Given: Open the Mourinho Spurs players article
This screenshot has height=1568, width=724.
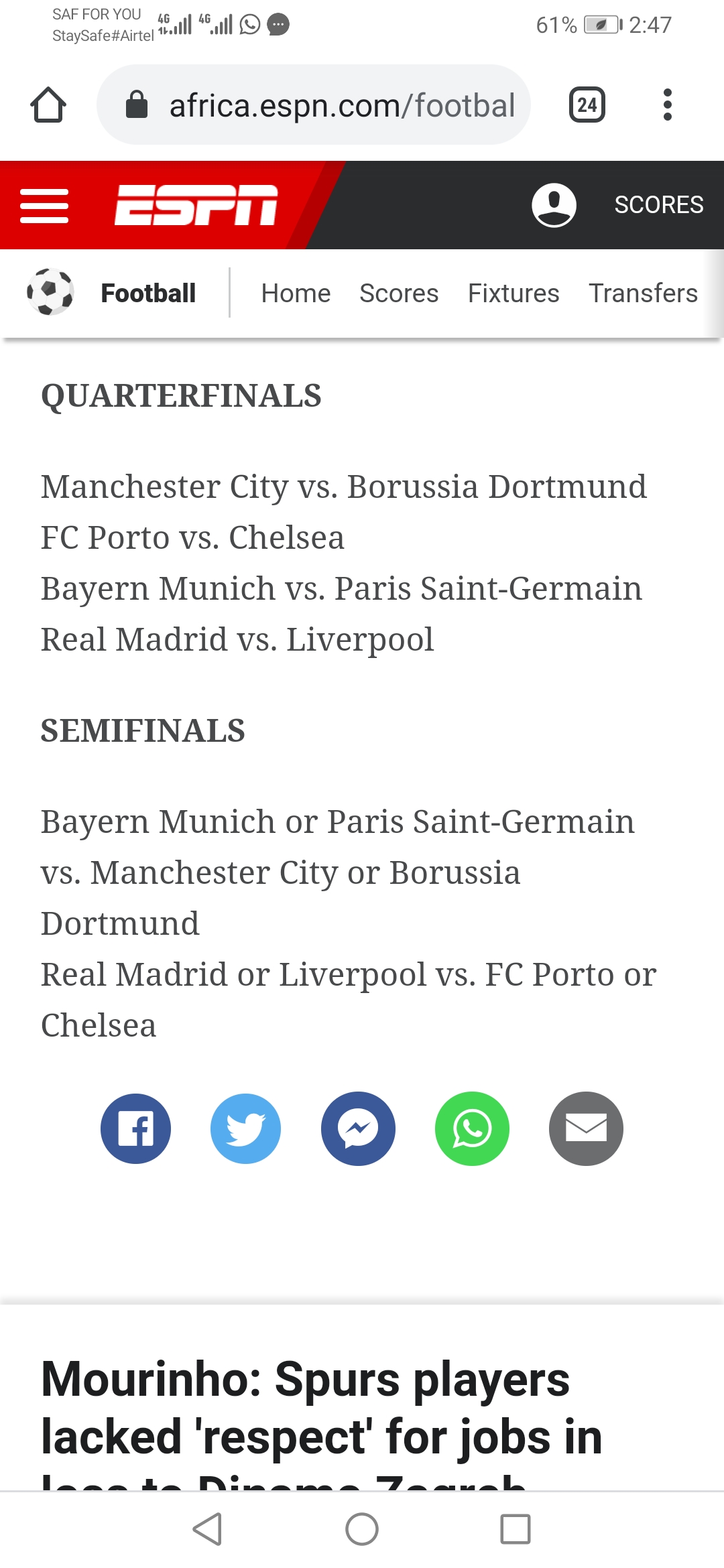Looking at the screenshot, I should pyautogui.click(x=322, y=1407).
